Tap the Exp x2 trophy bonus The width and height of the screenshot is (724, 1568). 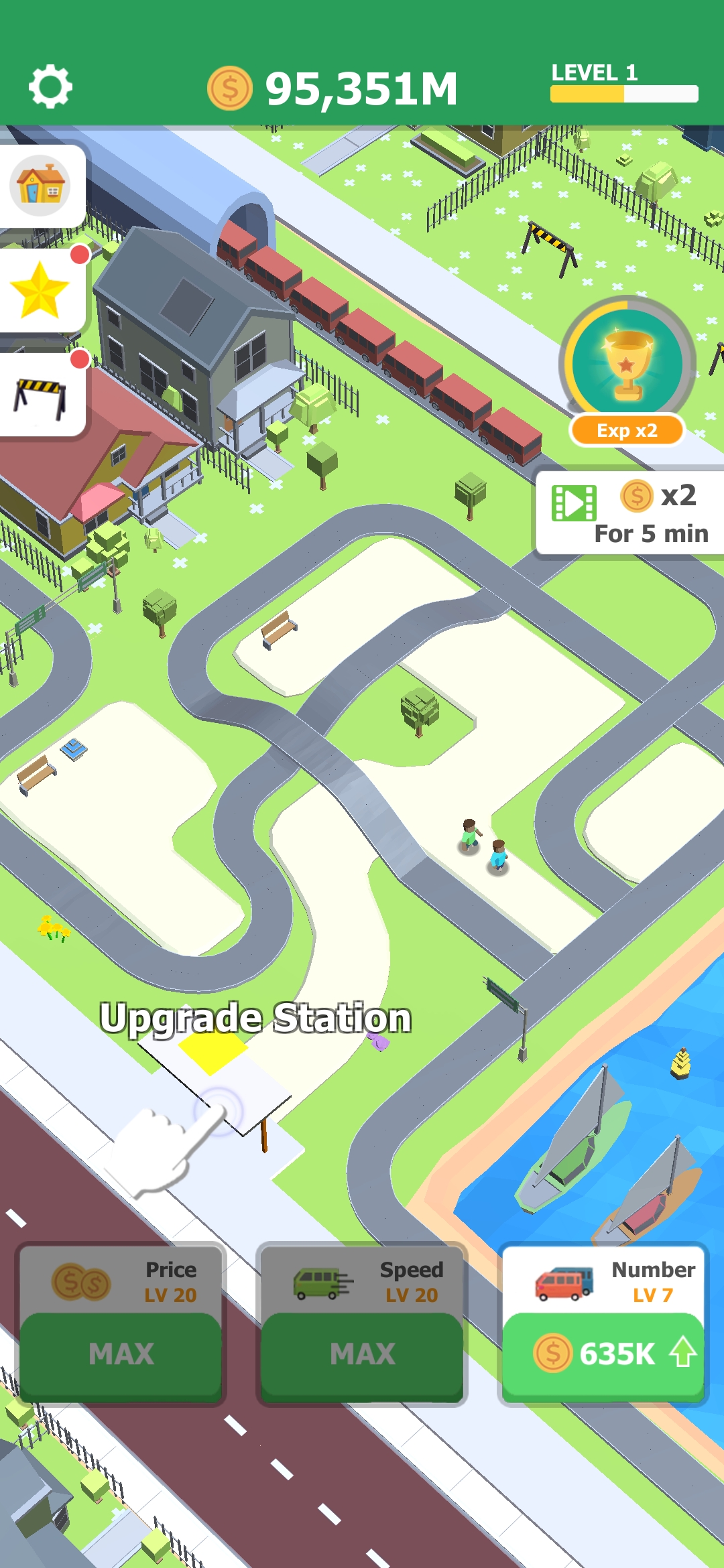coord(627,369)
